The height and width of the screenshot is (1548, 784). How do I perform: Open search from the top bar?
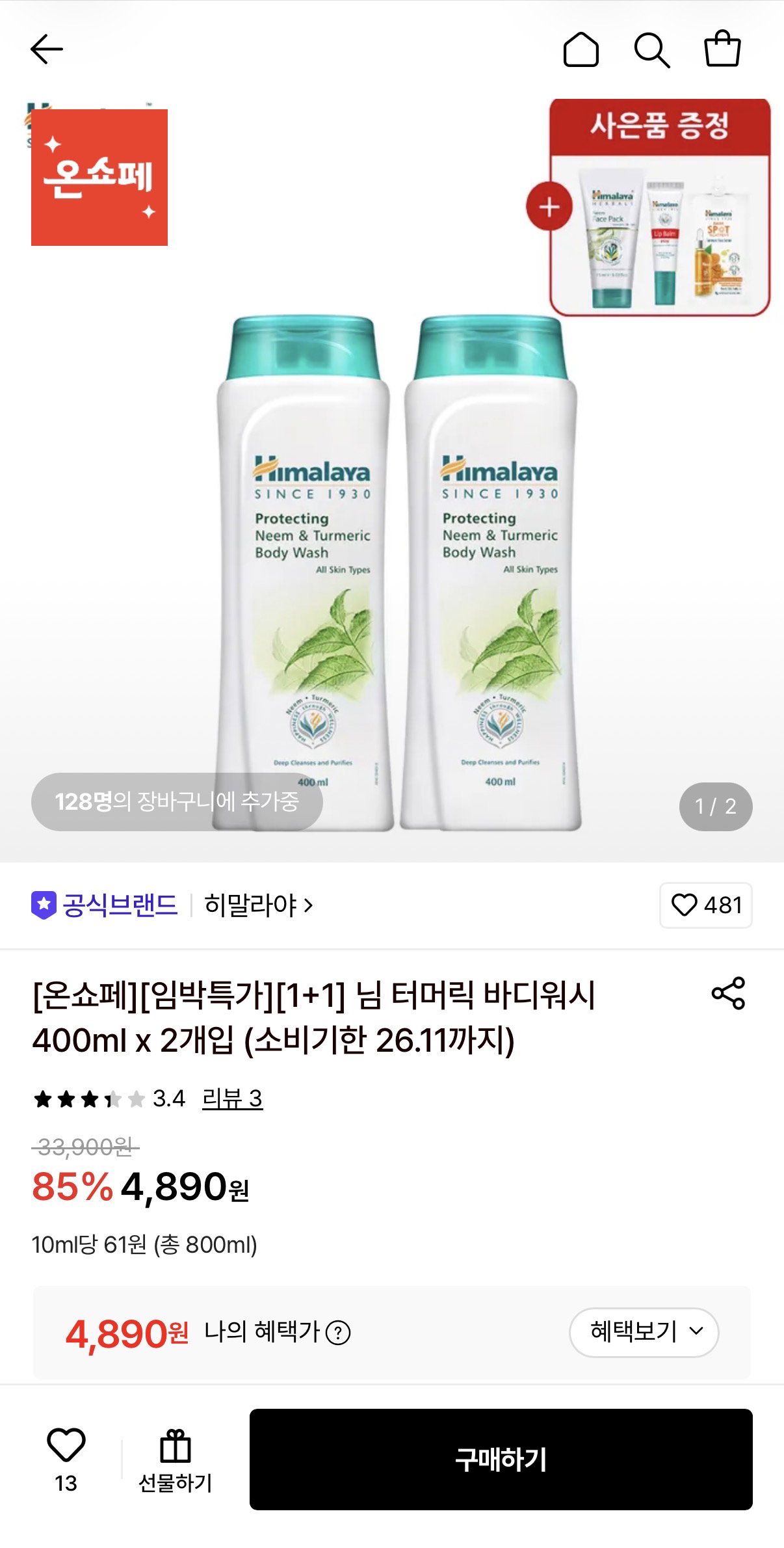click(x=651, y=50)
